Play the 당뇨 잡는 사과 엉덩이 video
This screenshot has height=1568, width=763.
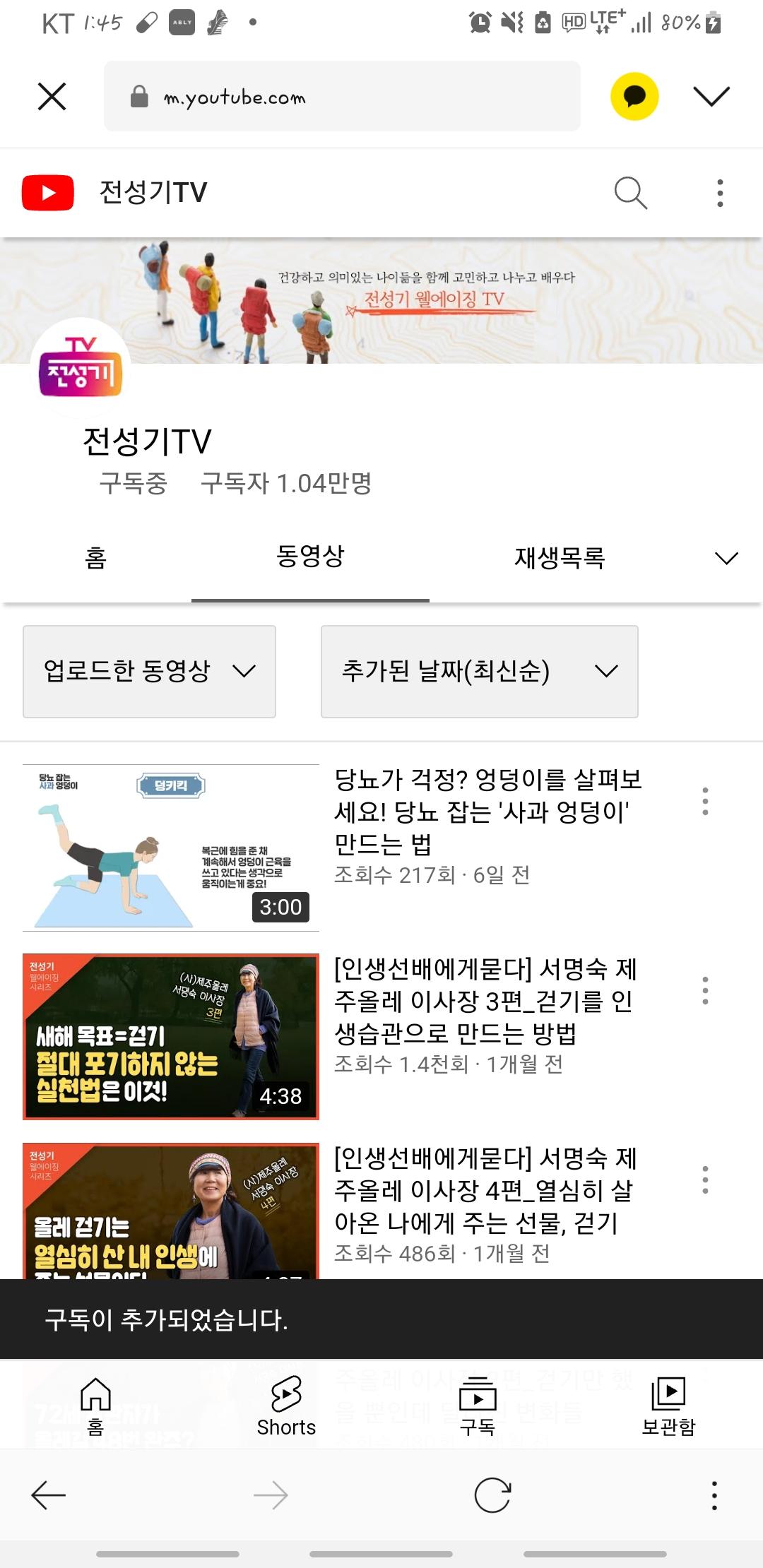(x=171, y=848)
